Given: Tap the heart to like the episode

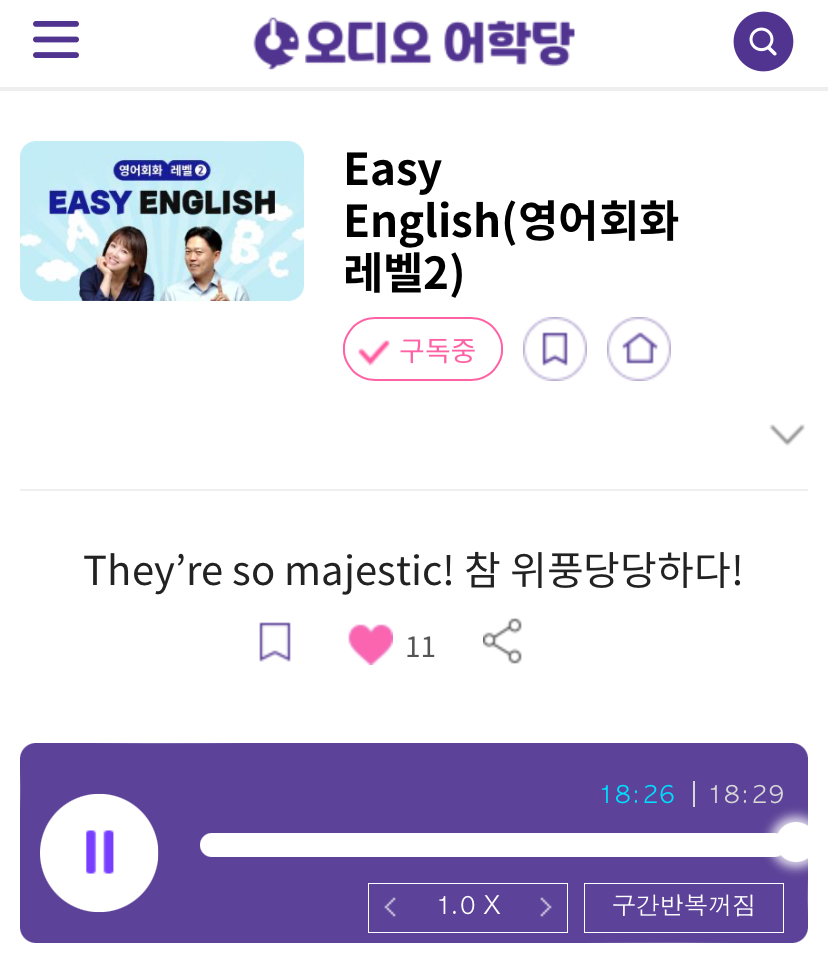Looking at the screenshot, I should 371,645.
